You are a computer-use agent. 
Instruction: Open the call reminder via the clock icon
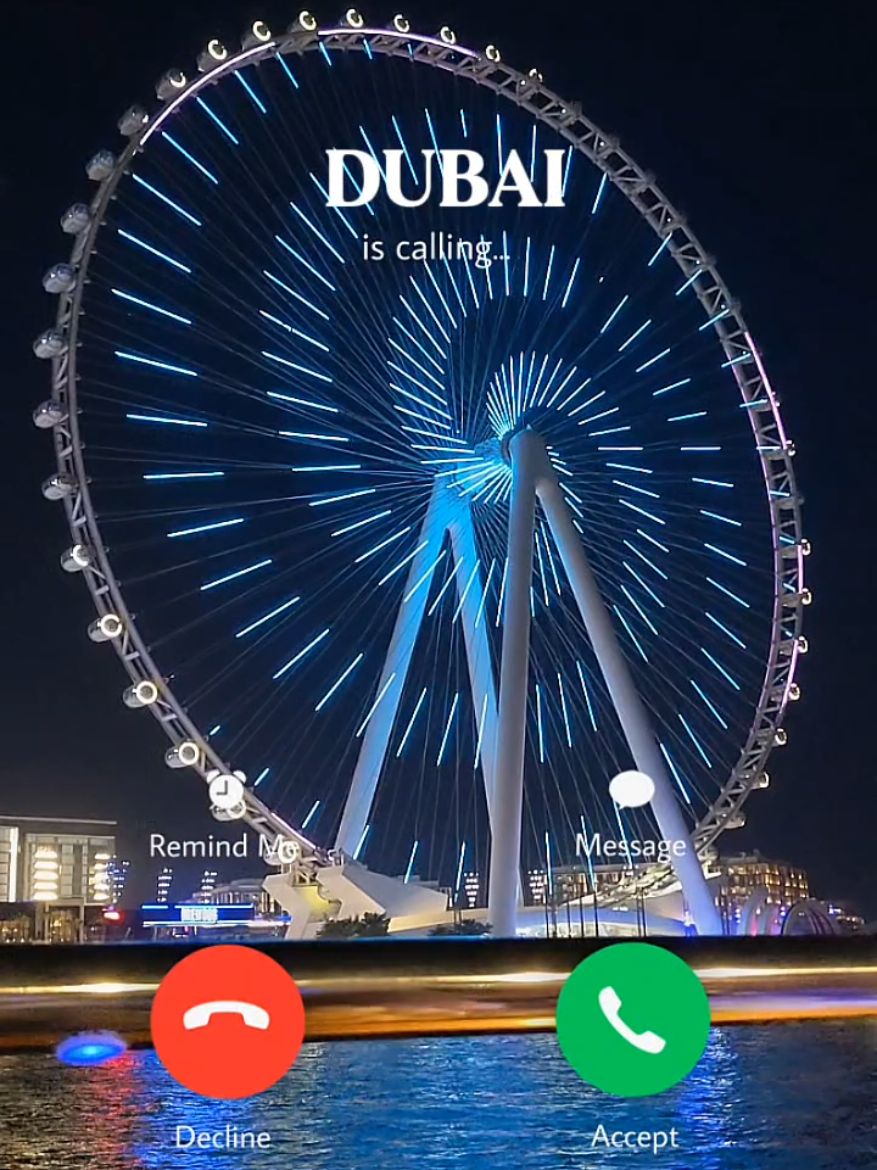tap(228, 793)
